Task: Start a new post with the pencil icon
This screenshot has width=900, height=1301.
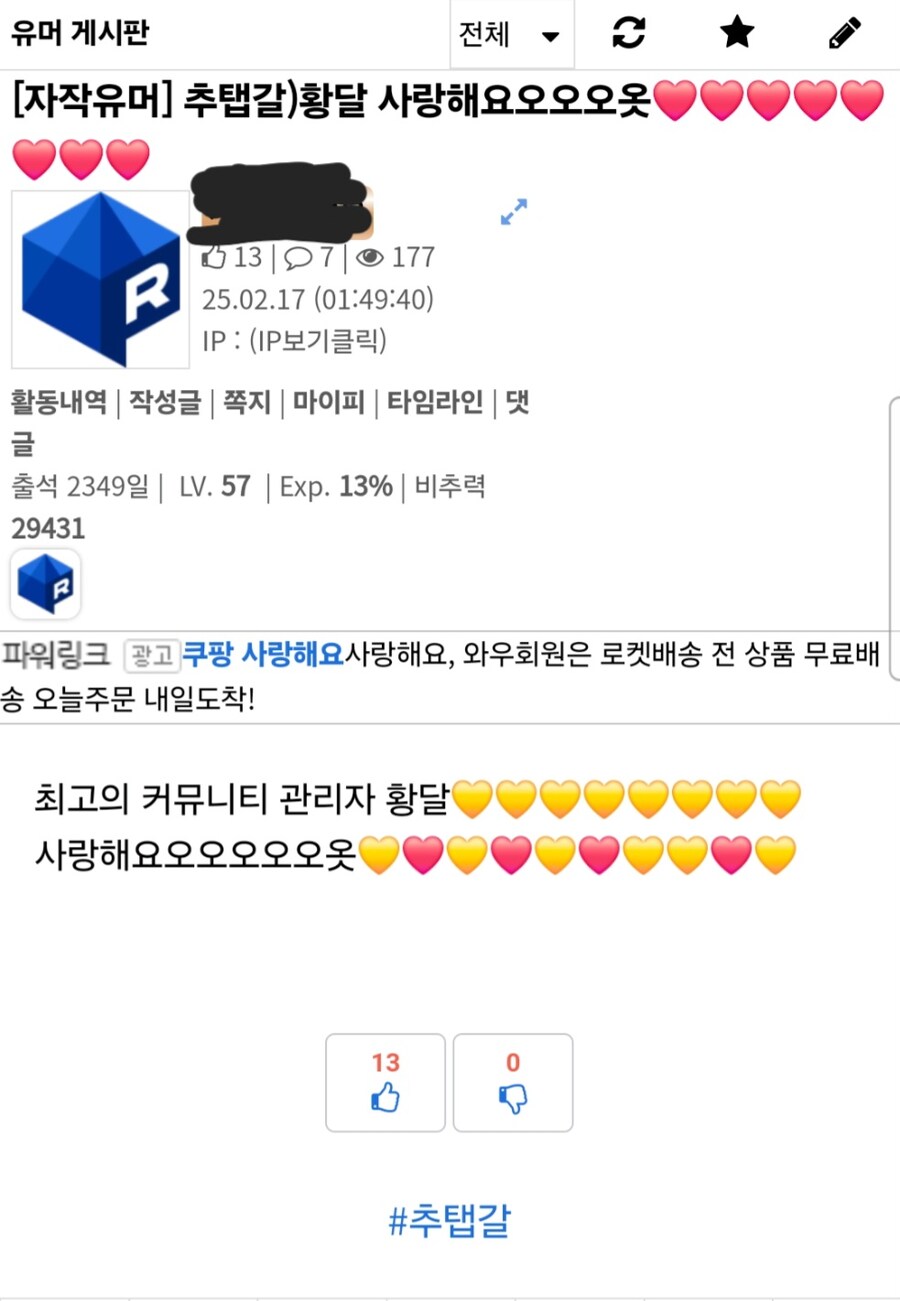Action: coord(845,32)
